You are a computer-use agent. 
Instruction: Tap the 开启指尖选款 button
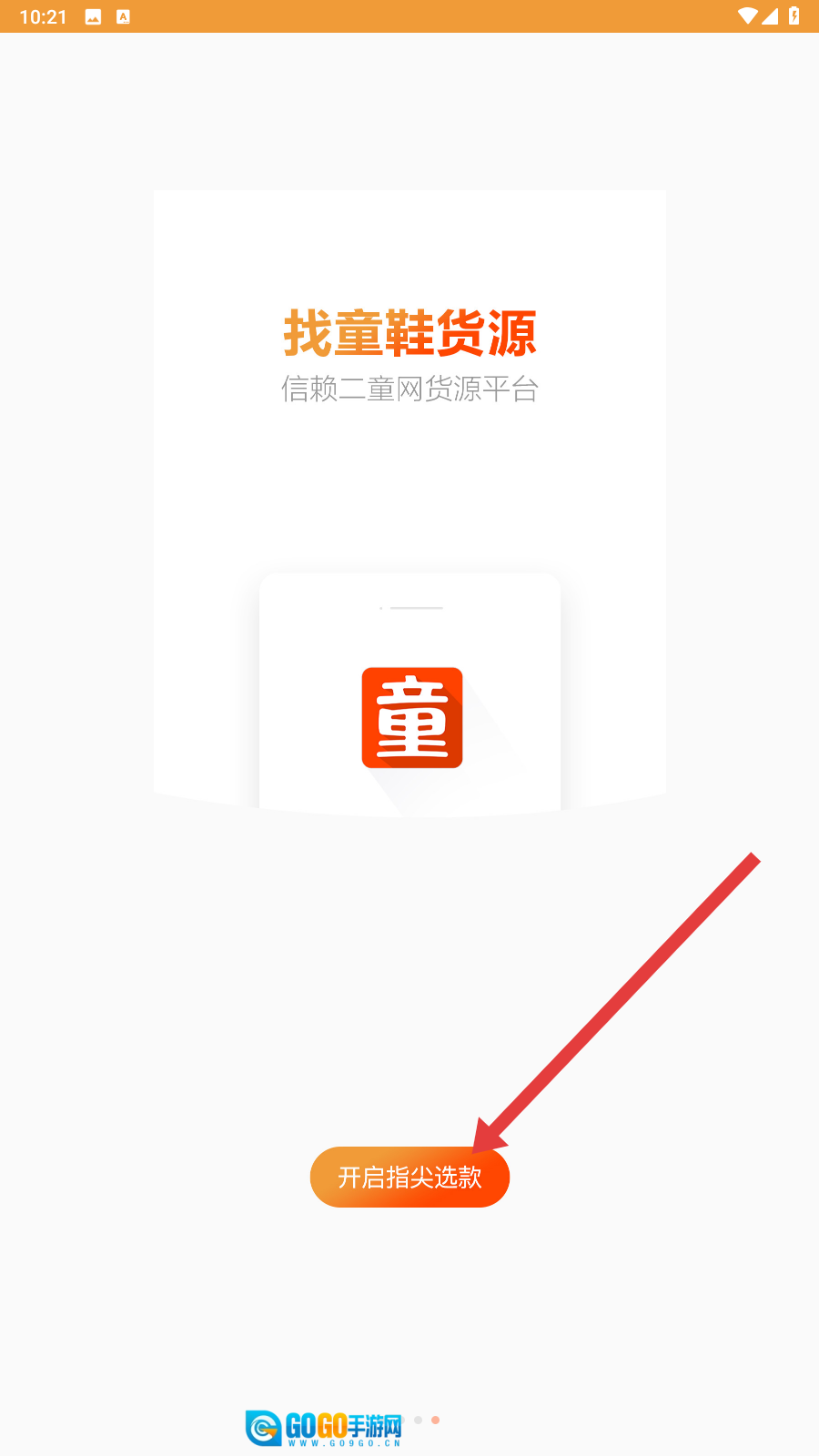409,1177
